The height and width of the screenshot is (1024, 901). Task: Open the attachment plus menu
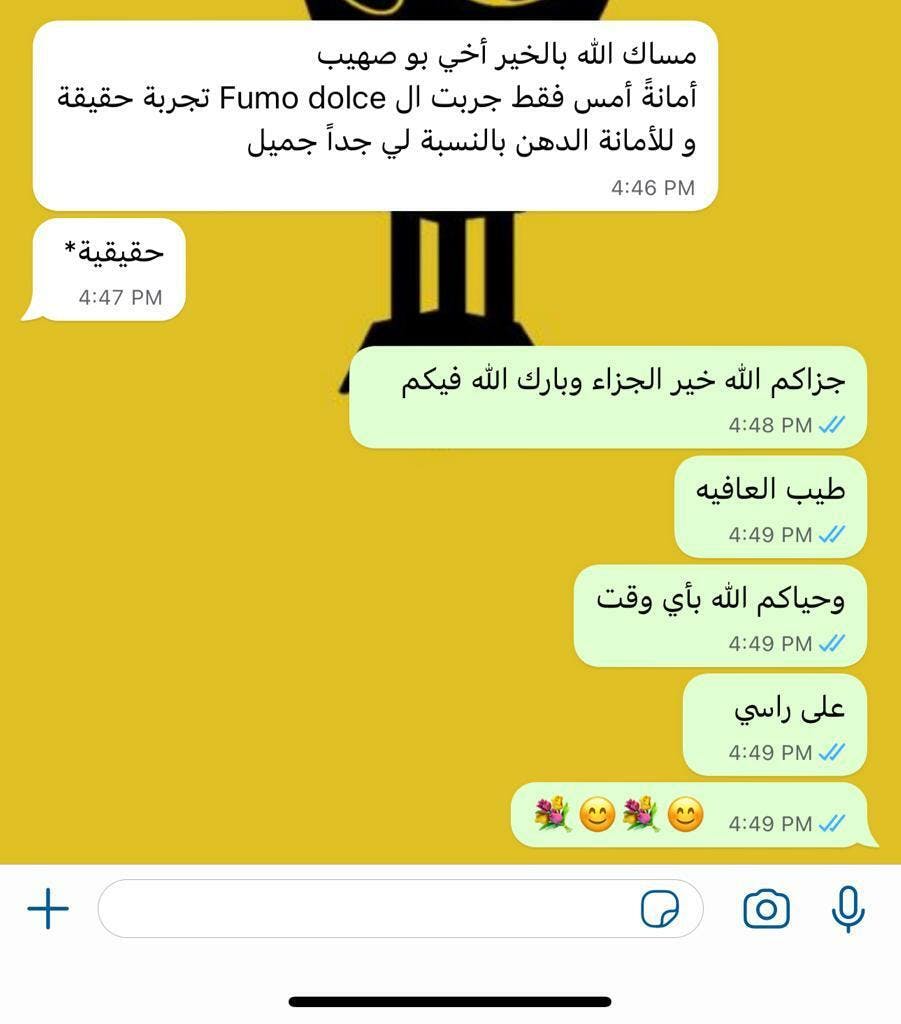coord(48,909)
